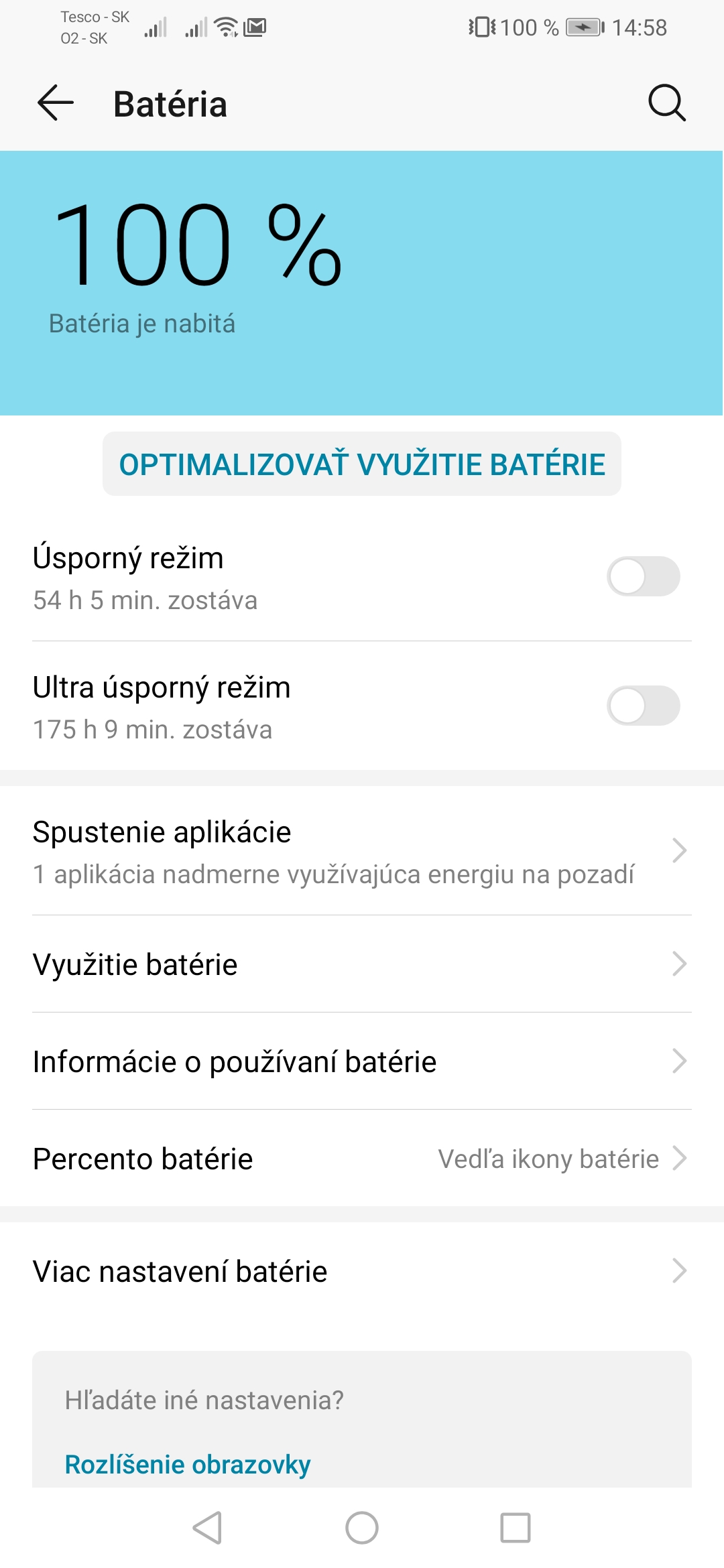This screenshot has height=1568, width=724.
Task: Open Využitie batérie
Action: click(362, 964)
